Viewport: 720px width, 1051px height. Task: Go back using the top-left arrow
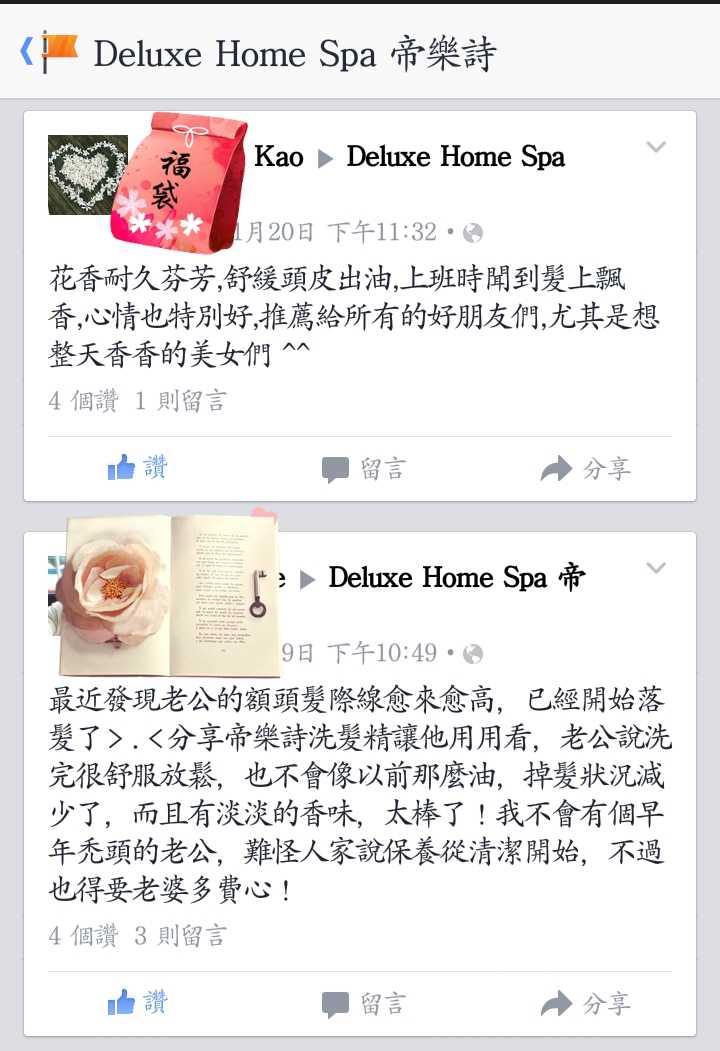click(x=27, y=52)
